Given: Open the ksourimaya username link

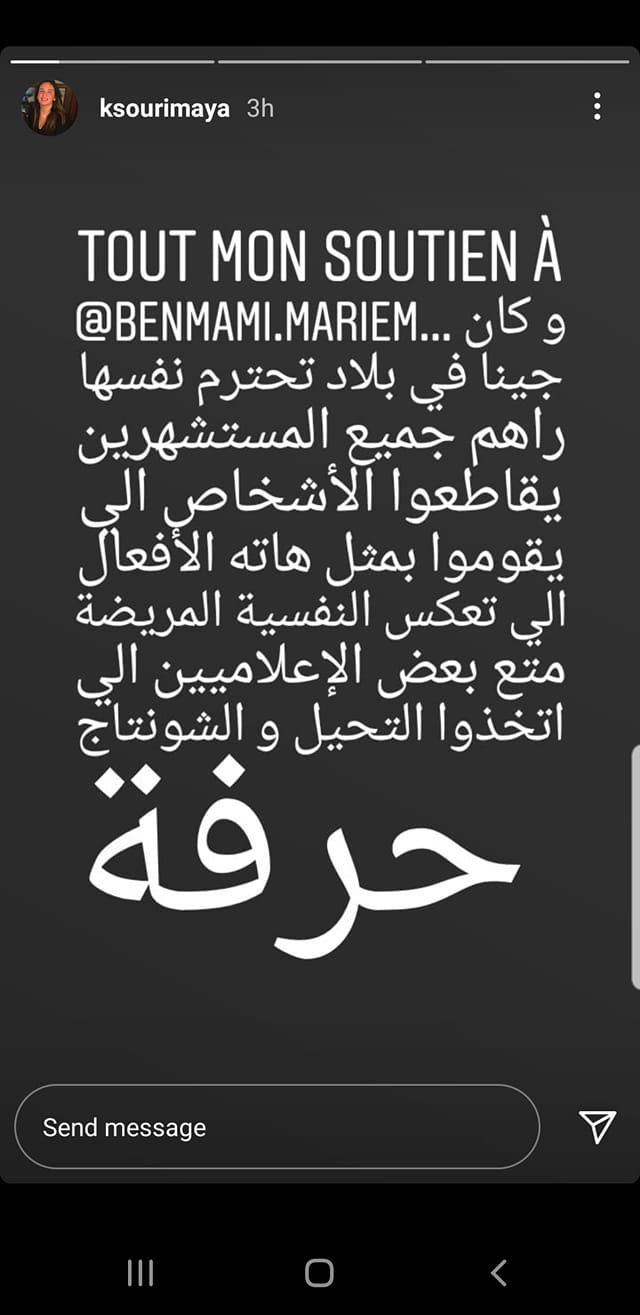Looking at the screenshot, I should [x=164, y=108].
